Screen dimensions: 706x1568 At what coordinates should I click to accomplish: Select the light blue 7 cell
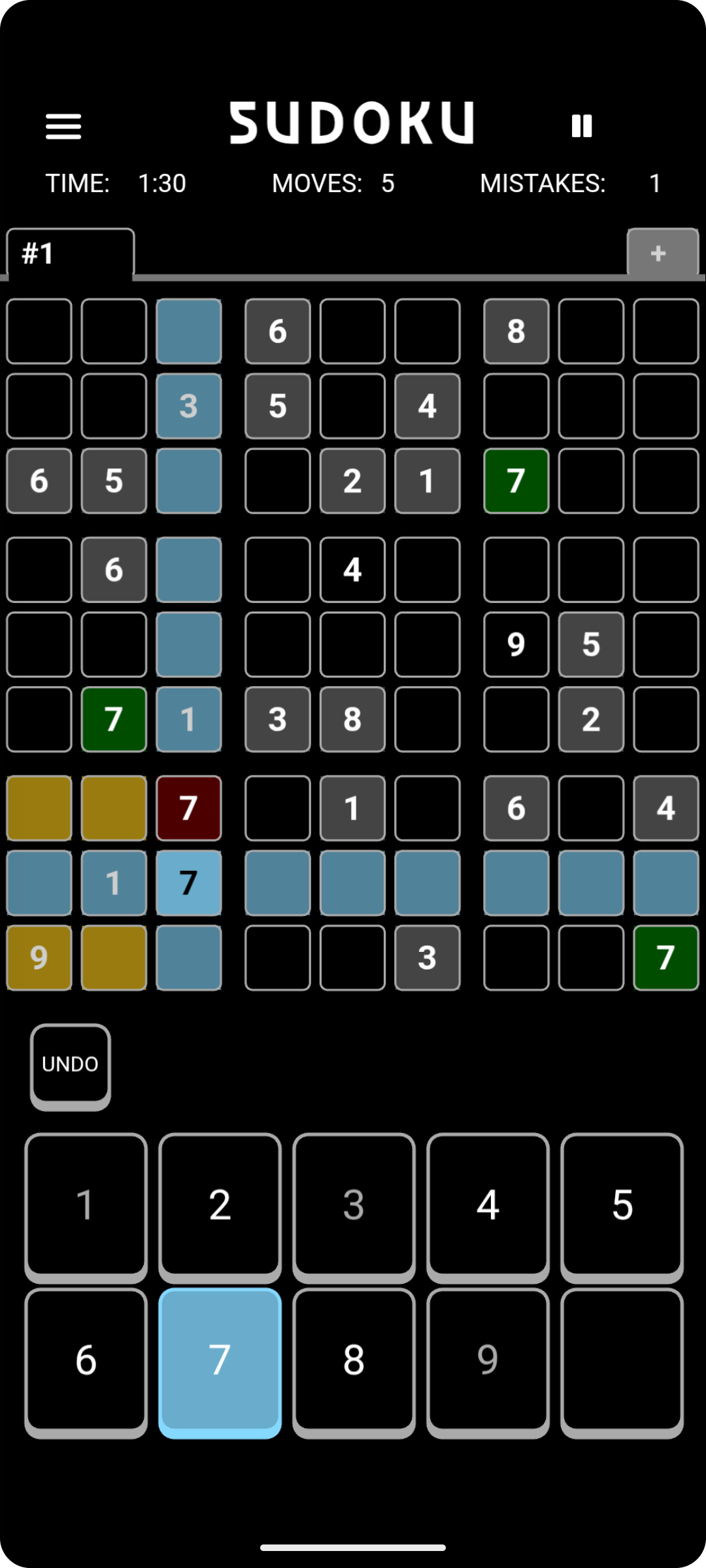[x=189, y=883]
